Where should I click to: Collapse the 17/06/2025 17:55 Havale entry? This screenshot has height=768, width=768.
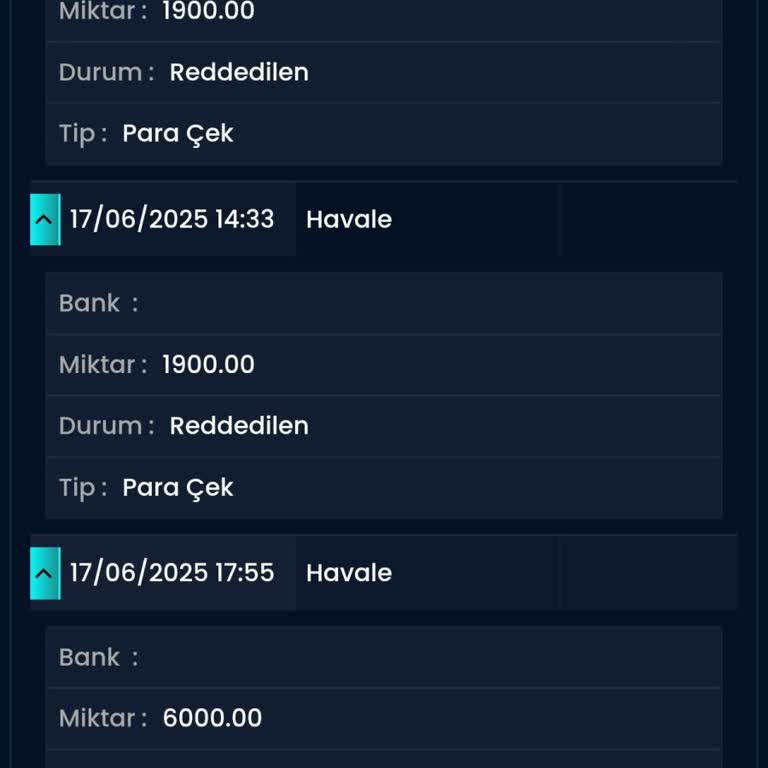pyautogui.click(x=44, y=573)
